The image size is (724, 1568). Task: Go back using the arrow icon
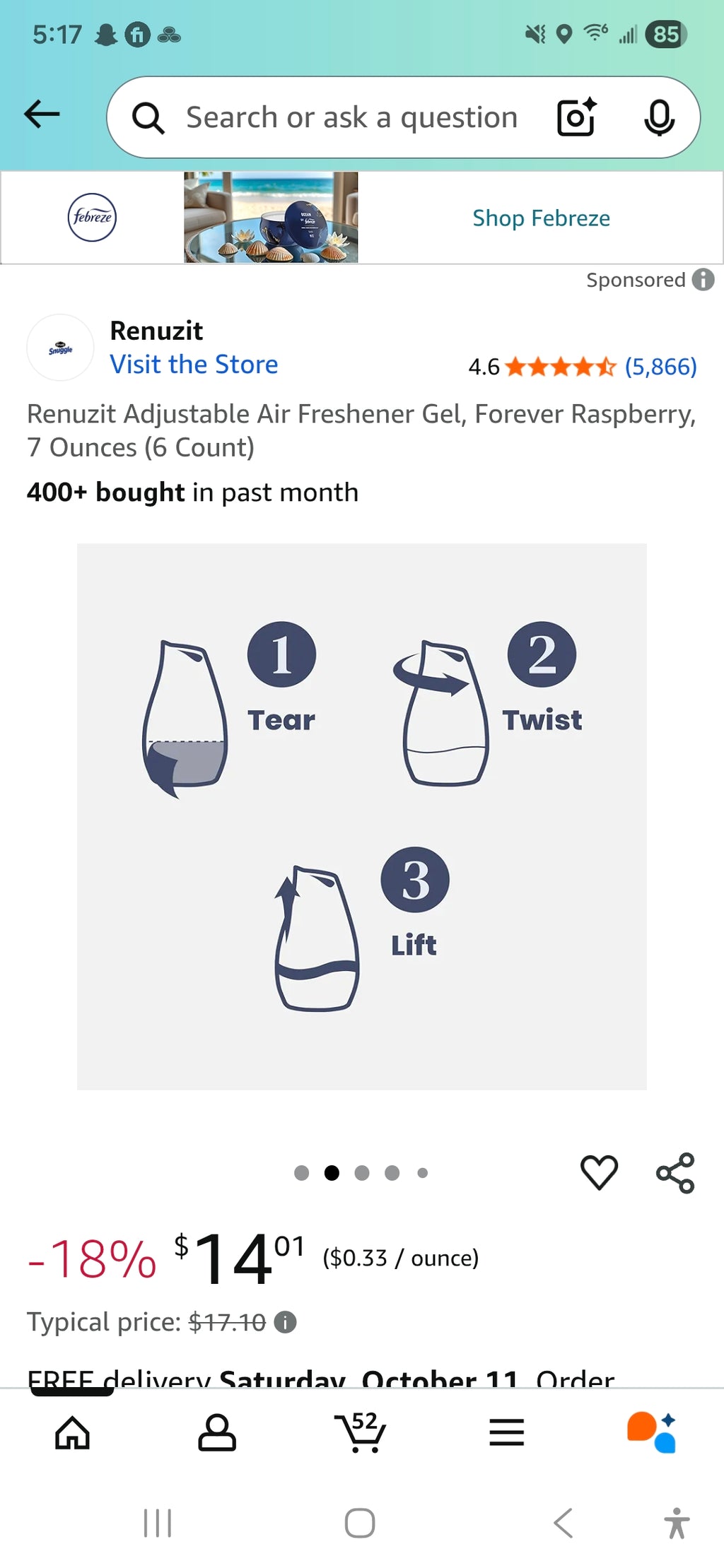coord(42,114)
